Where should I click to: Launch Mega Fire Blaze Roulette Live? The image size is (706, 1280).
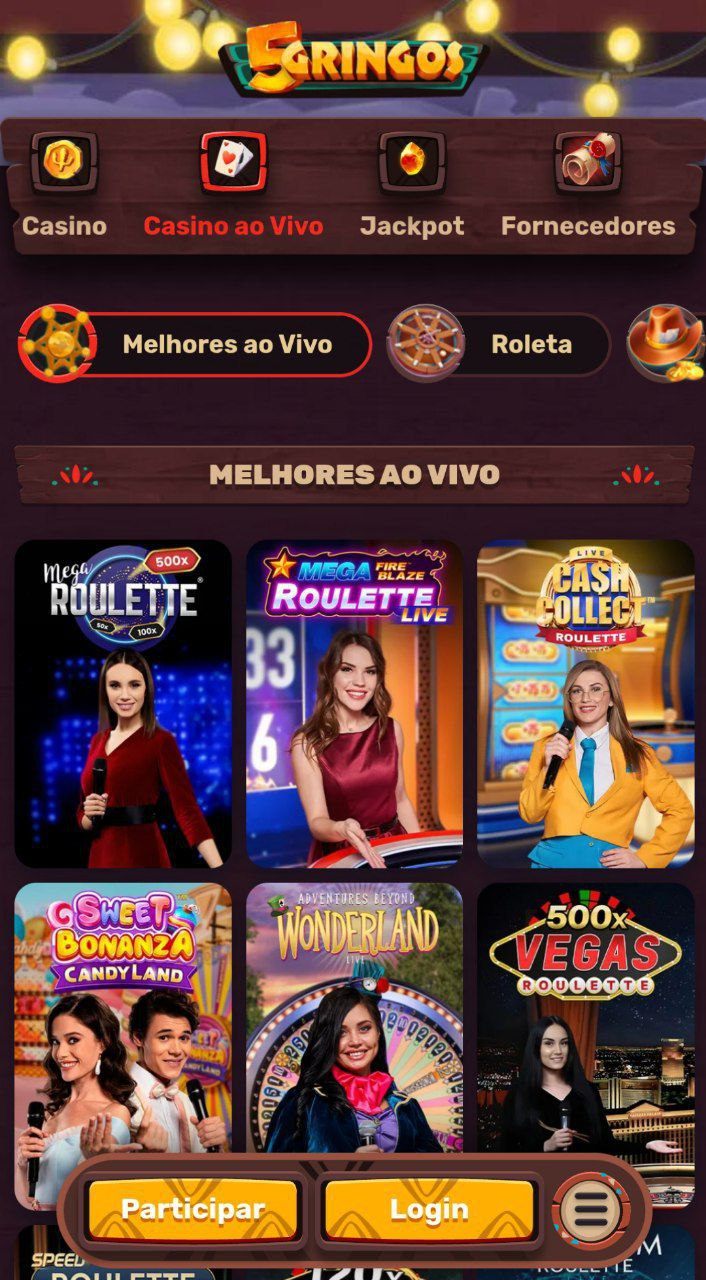355,703
